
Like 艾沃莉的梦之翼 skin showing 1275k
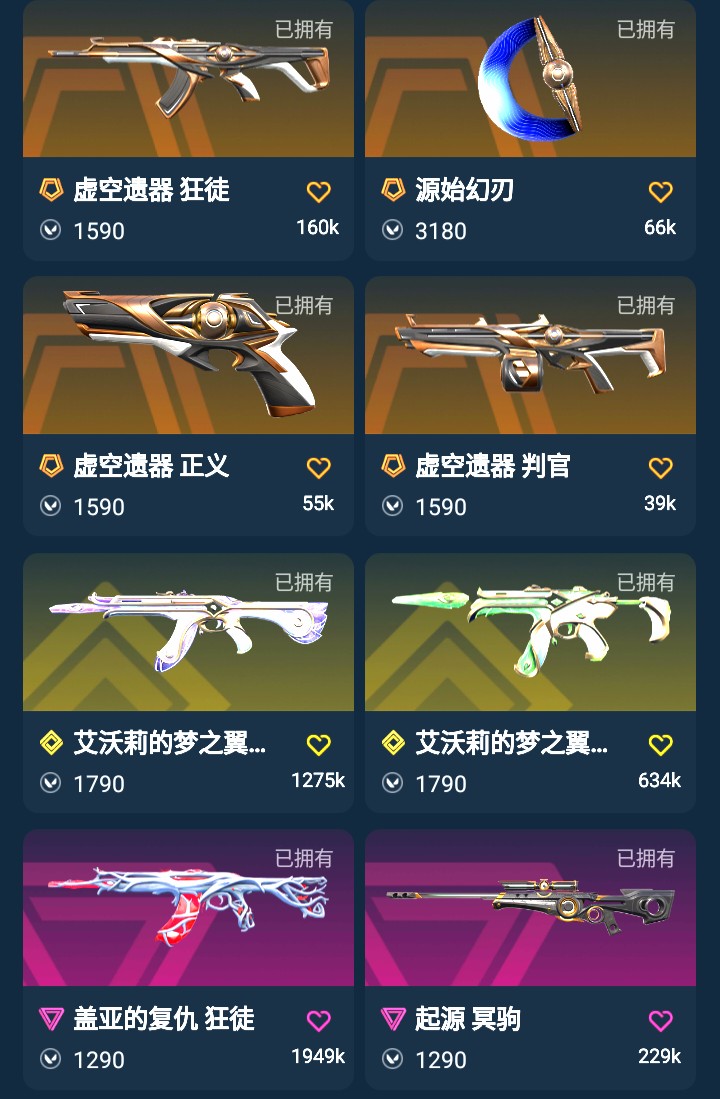pyautogui.click(x=318, y=744)
